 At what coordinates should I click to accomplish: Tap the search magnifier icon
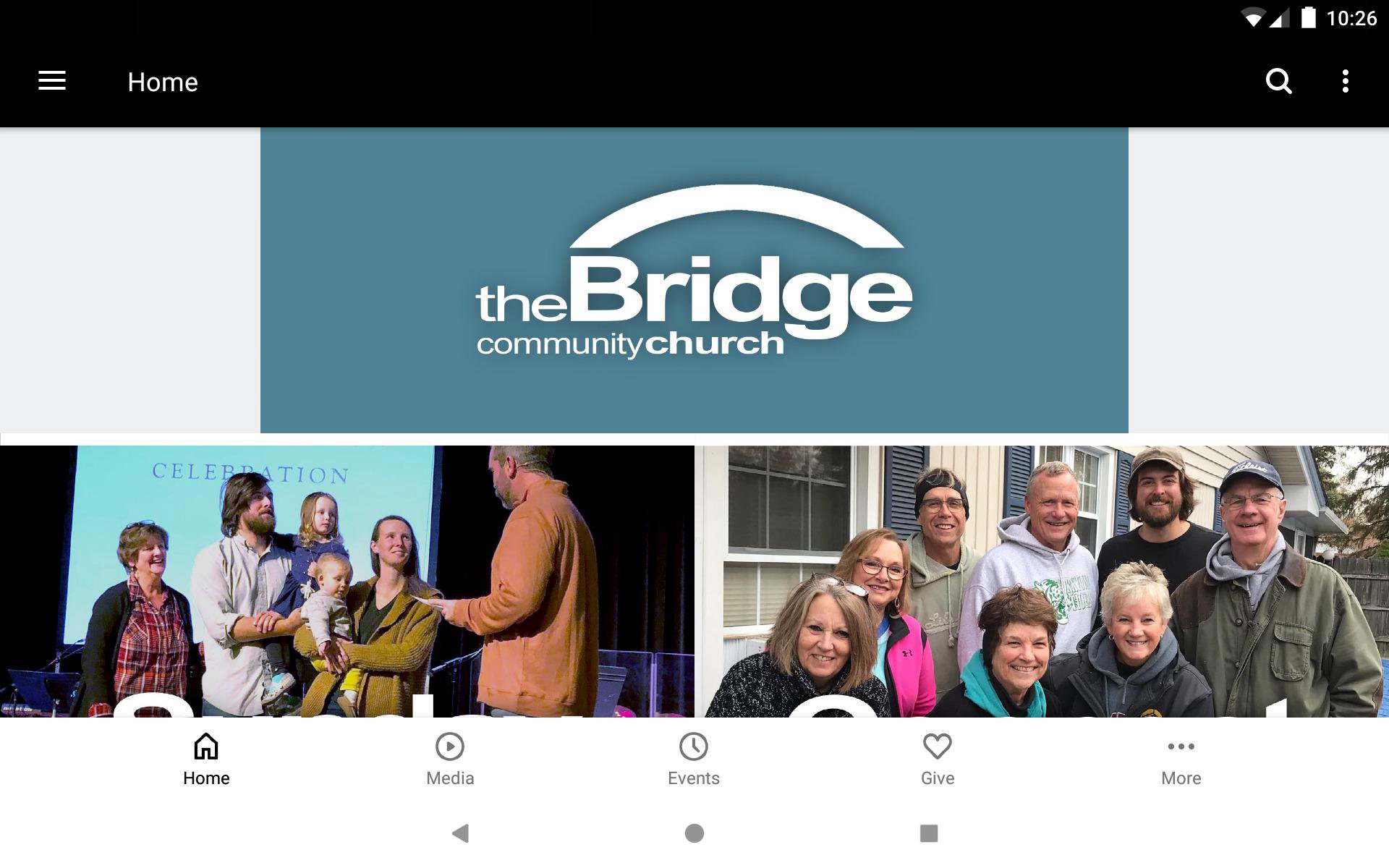click(x=1278, y=81)
